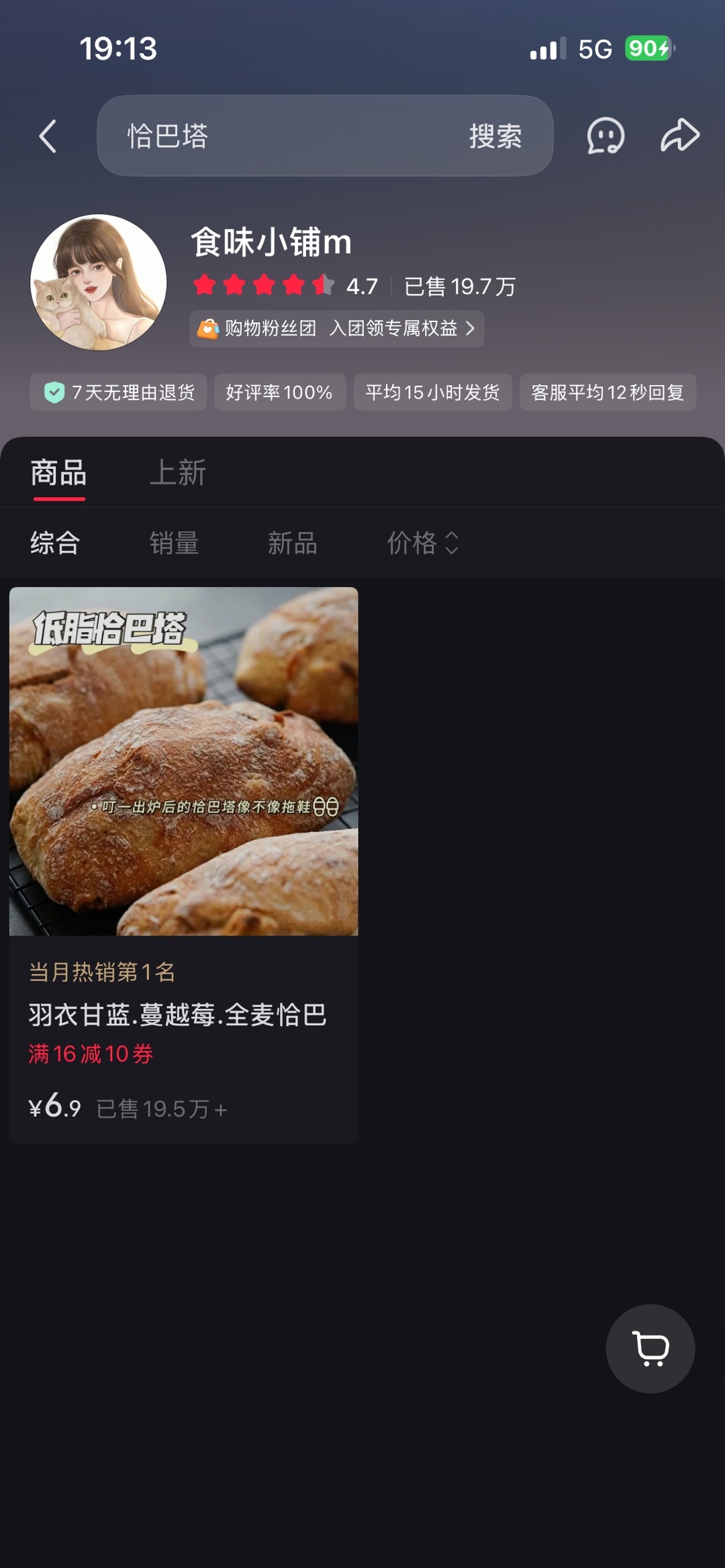The image size is (725, 1568).
Task: Open customer service chat icon
Action: [x=606, y=136]
